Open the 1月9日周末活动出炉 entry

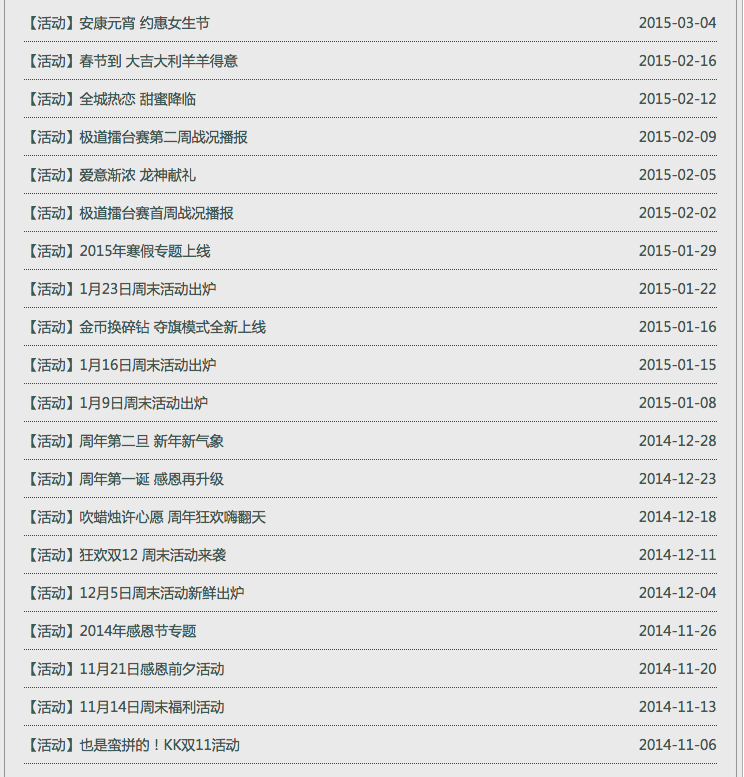coord(143,403)
